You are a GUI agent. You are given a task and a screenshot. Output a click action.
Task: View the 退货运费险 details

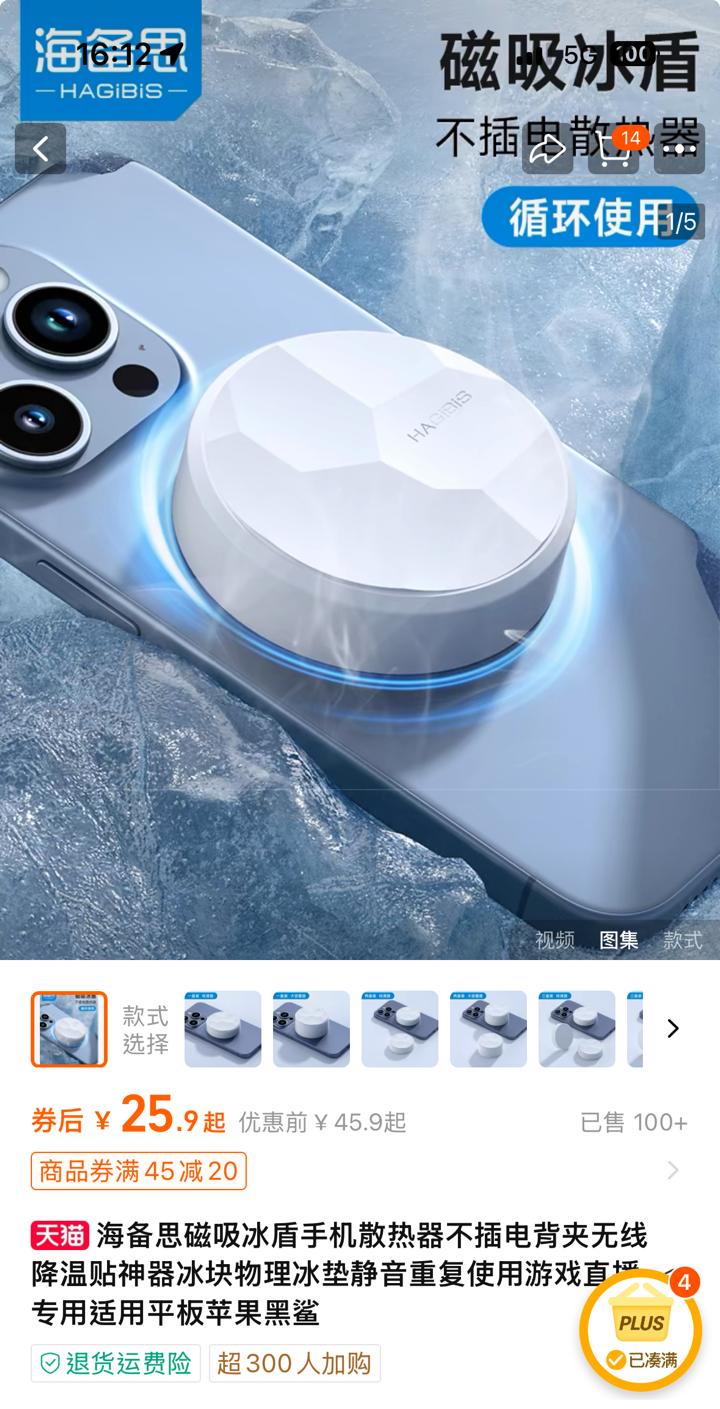tap(116, 1363)
